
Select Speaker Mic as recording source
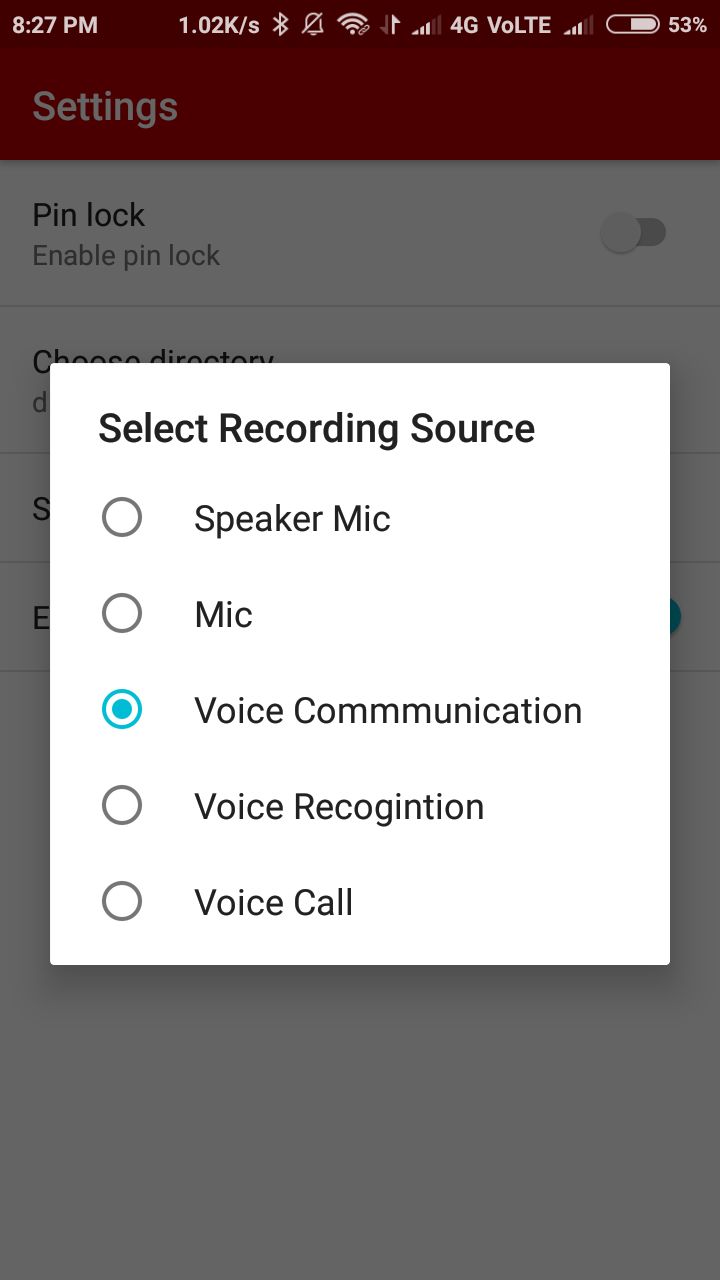click(122, 518)
